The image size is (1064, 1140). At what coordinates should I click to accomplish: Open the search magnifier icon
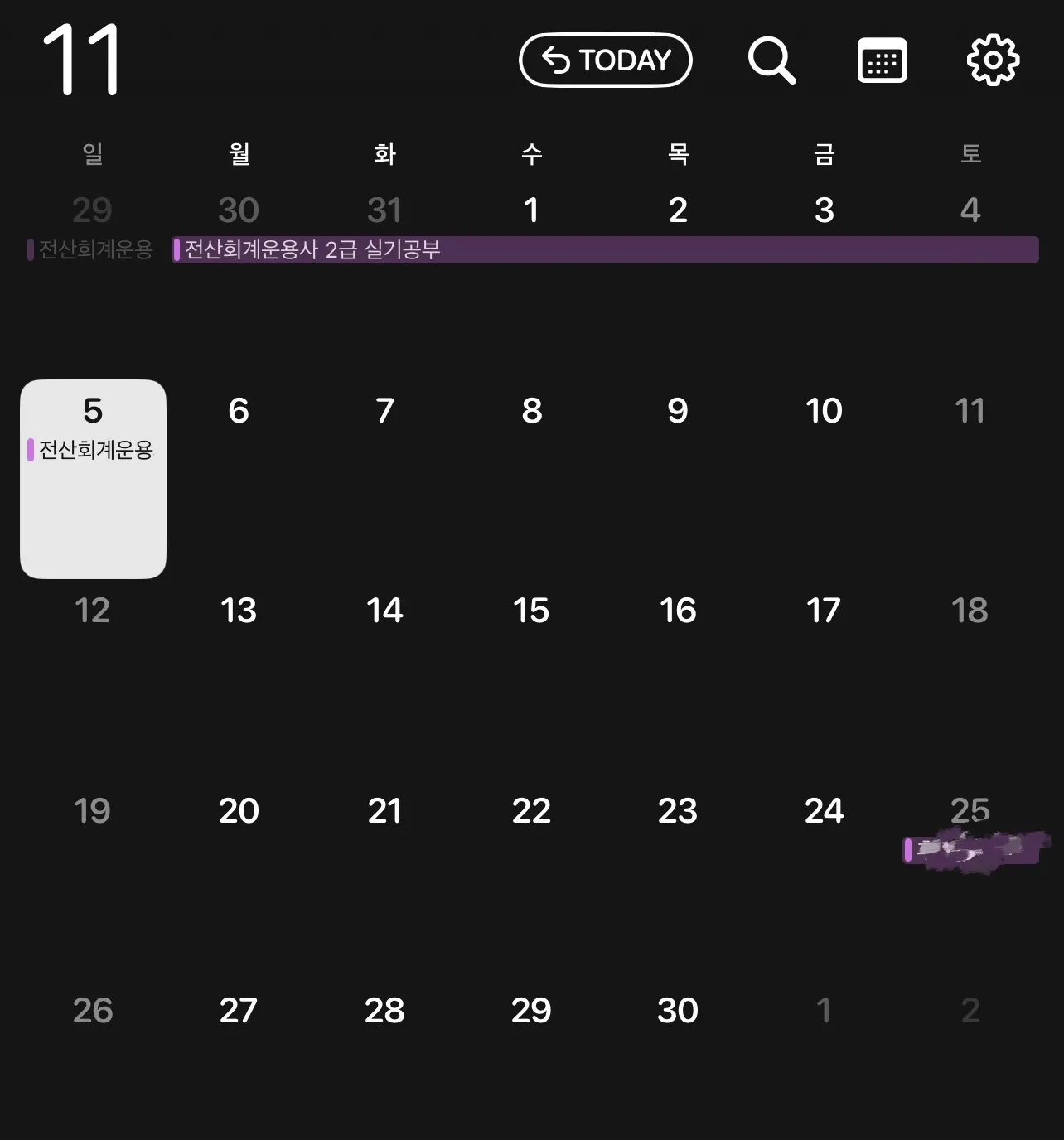coord(771,60)
